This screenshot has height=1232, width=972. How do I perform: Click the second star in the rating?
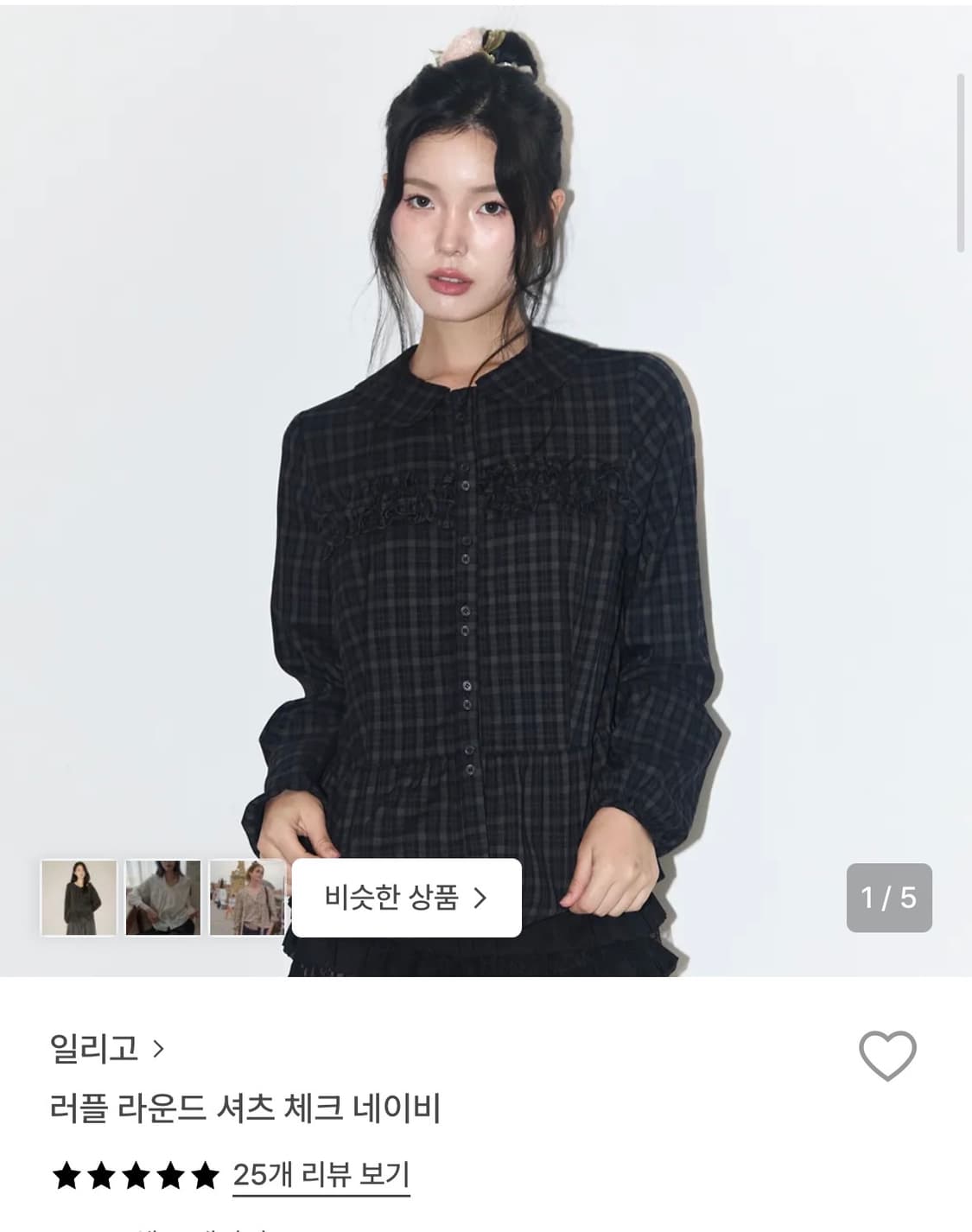(x=100, y=1173)
